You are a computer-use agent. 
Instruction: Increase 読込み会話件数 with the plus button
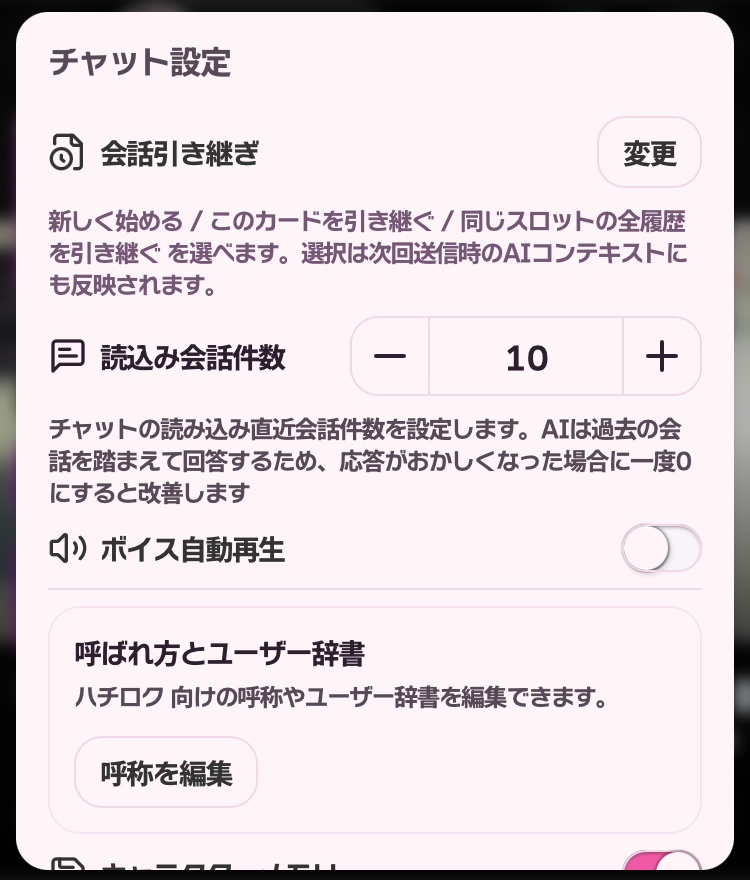point(661,357)
